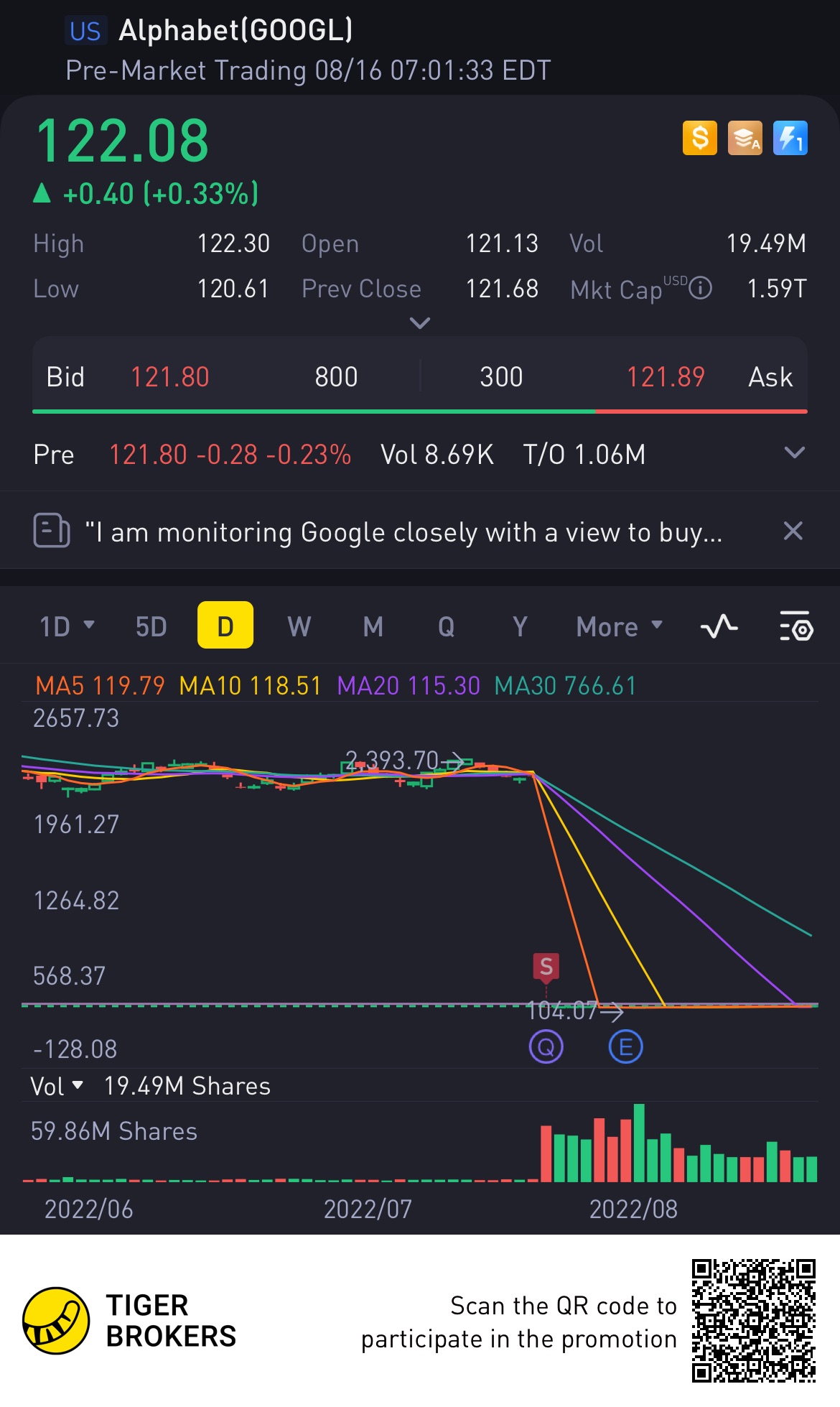This screenshot has height=1407, width=840.
Task: Open the chart settings icon
Action: tap(795, 626)
